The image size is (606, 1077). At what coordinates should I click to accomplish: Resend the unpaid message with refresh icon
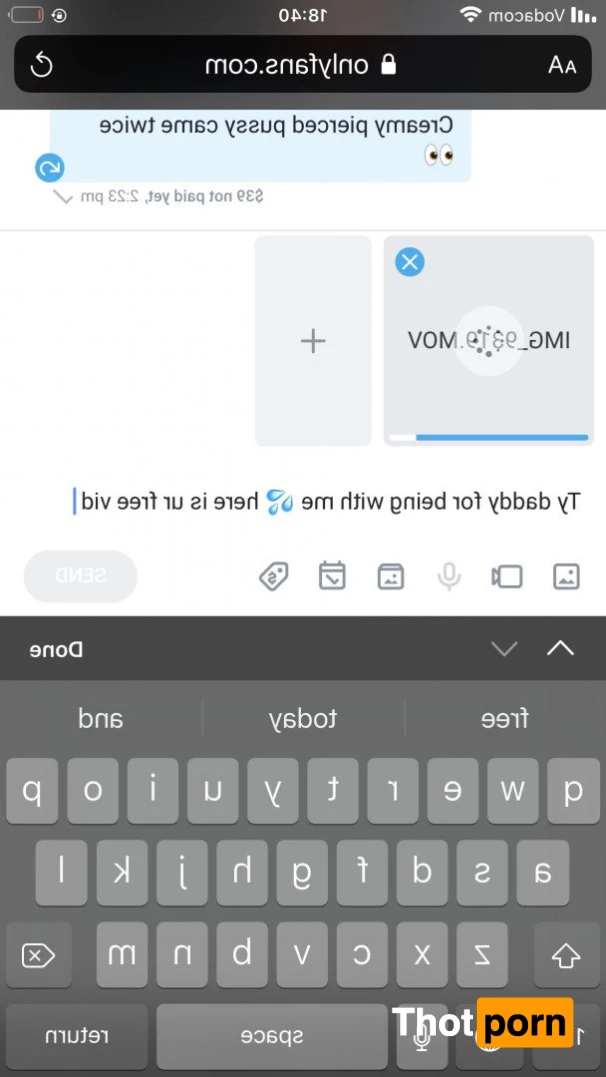49,167
